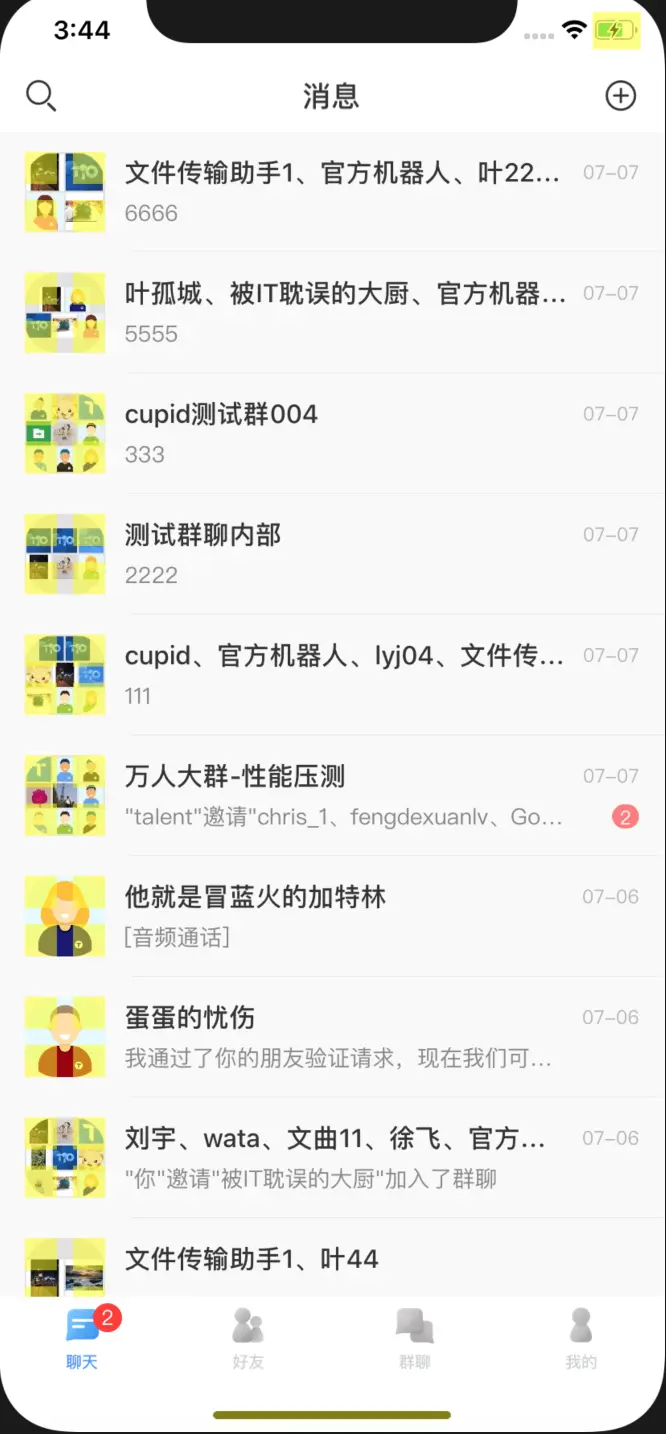The image size is (666, 1434).
Task: Go to the 我的 tab
Action: click(581, 1338)
